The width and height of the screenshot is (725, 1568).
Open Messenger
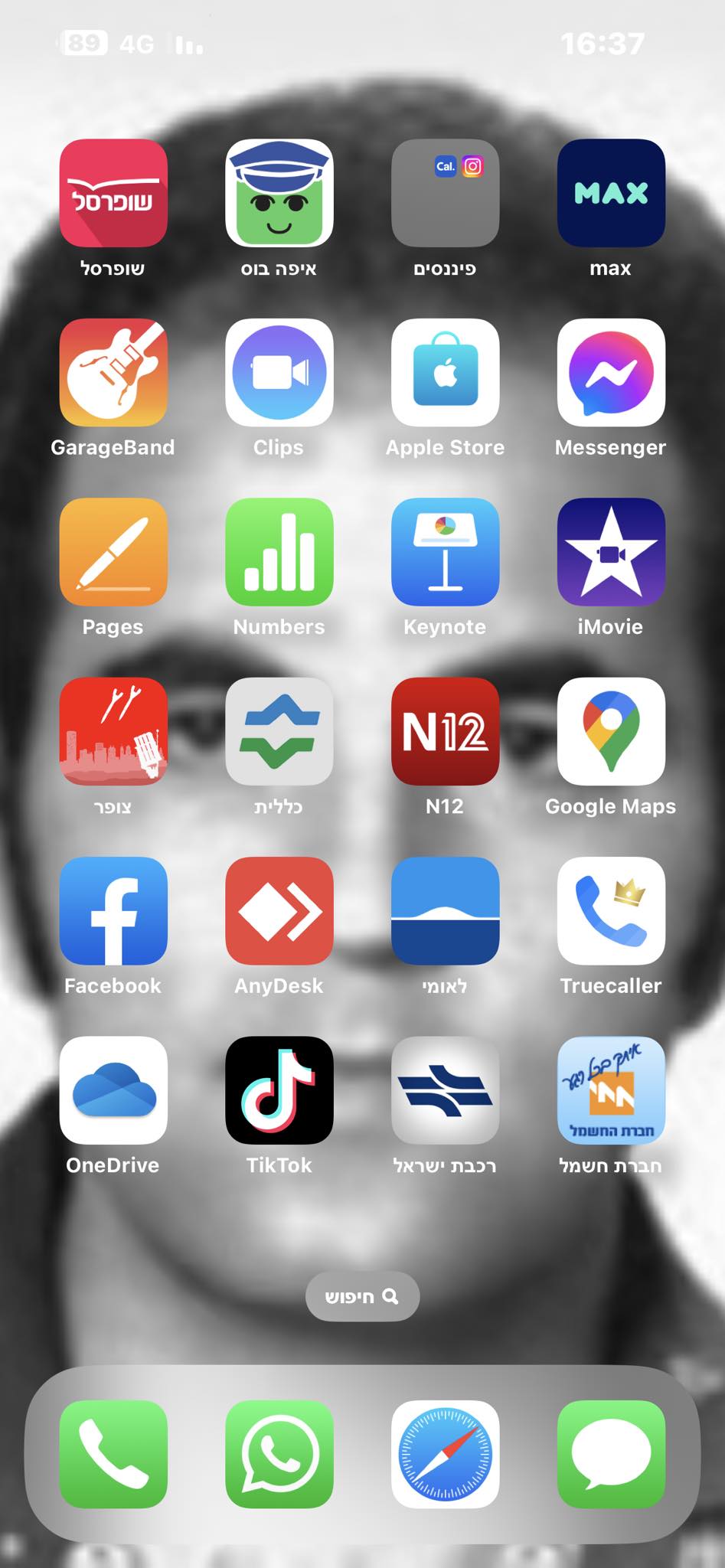[610, 373]
